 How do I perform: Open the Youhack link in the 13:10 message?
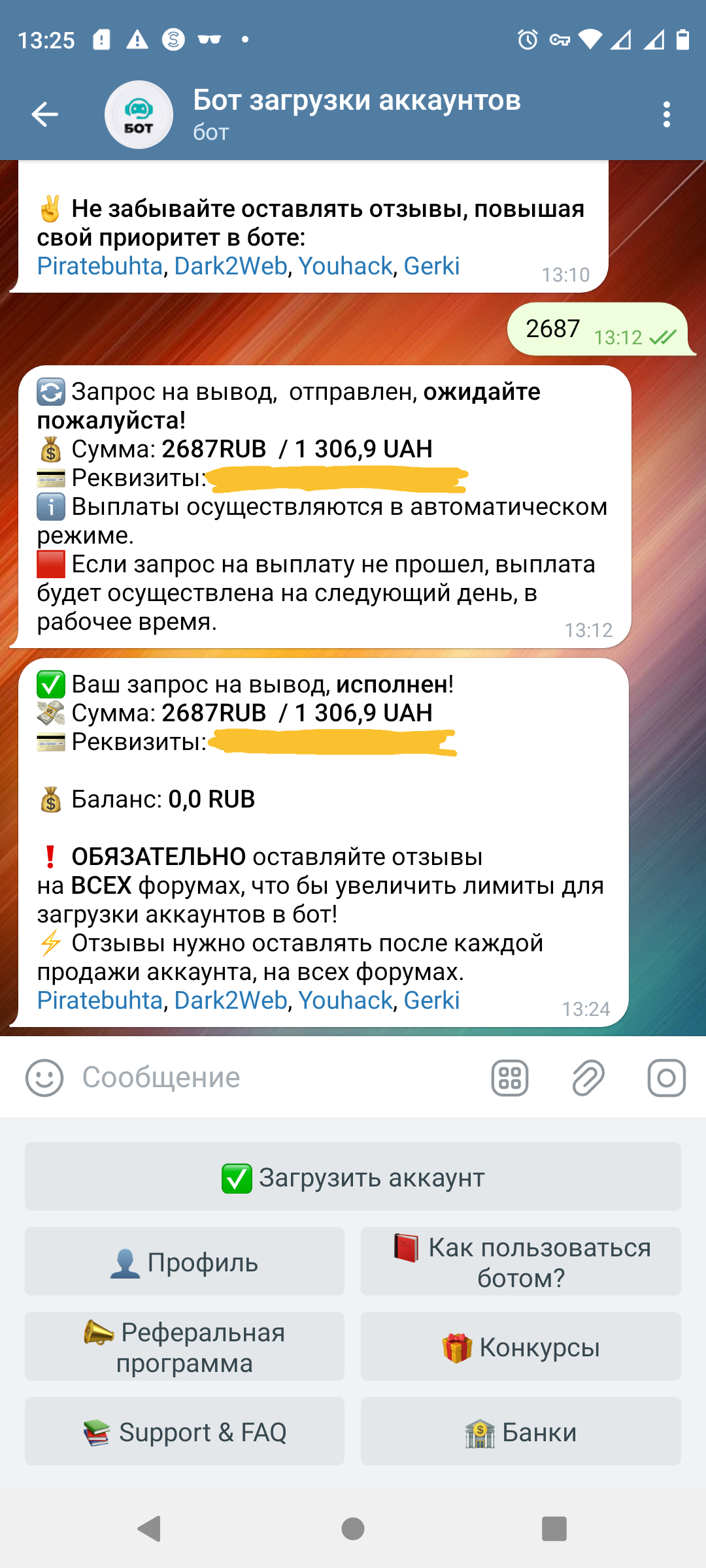[x=345, y=266]
